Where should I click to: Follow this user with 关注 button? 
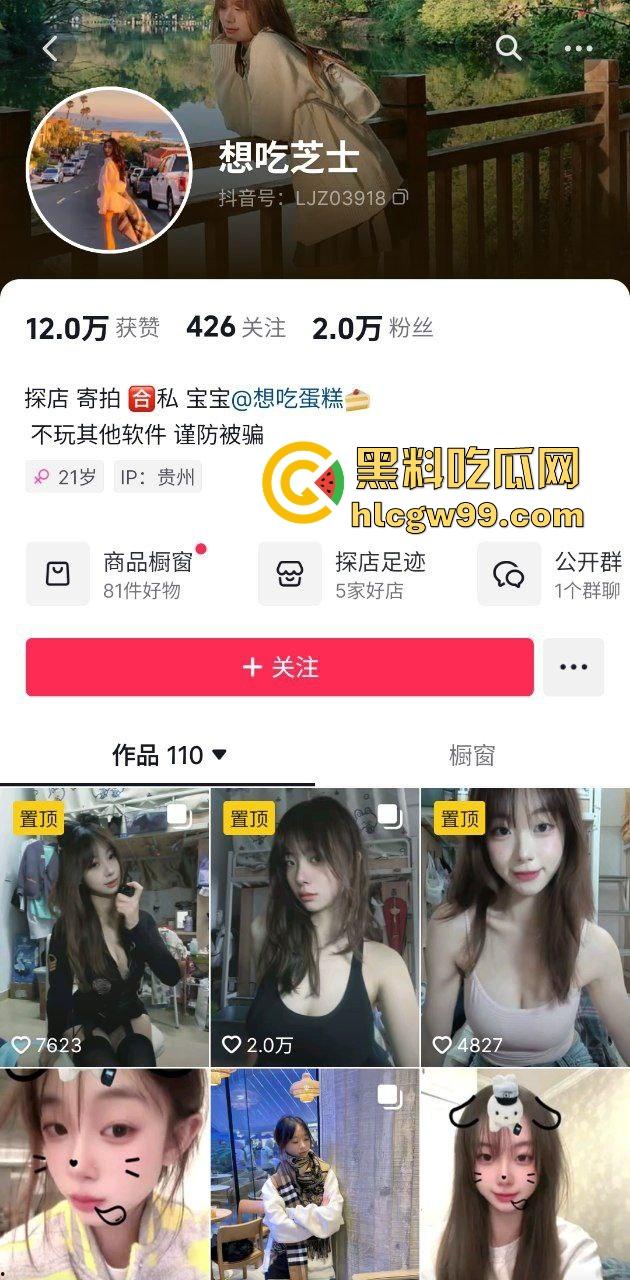point(279,667)
